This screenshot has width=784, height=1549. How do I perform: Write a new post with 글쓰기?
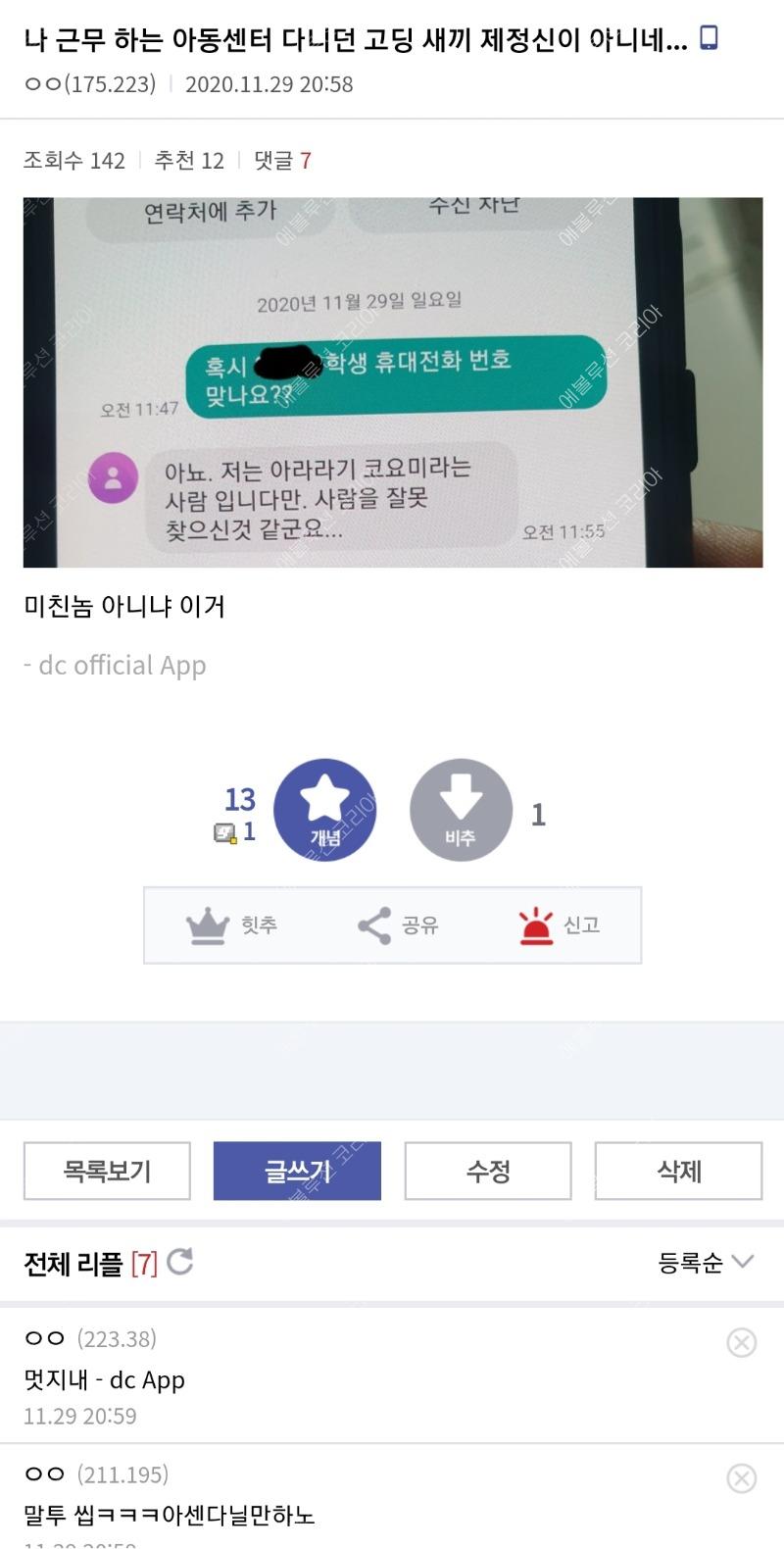(x=297, y=1171)
